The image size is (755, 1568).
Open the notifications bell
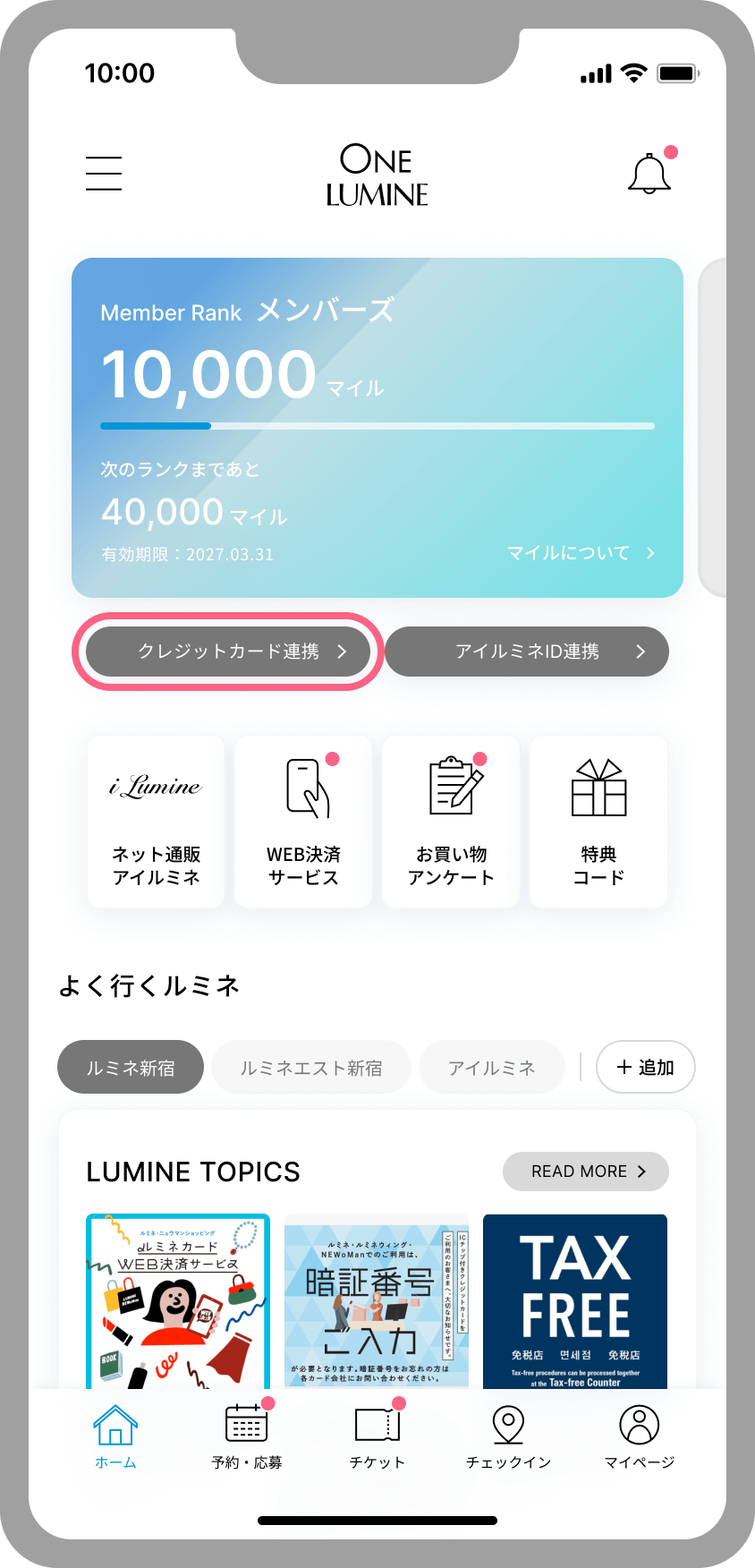tap(649, 174)
